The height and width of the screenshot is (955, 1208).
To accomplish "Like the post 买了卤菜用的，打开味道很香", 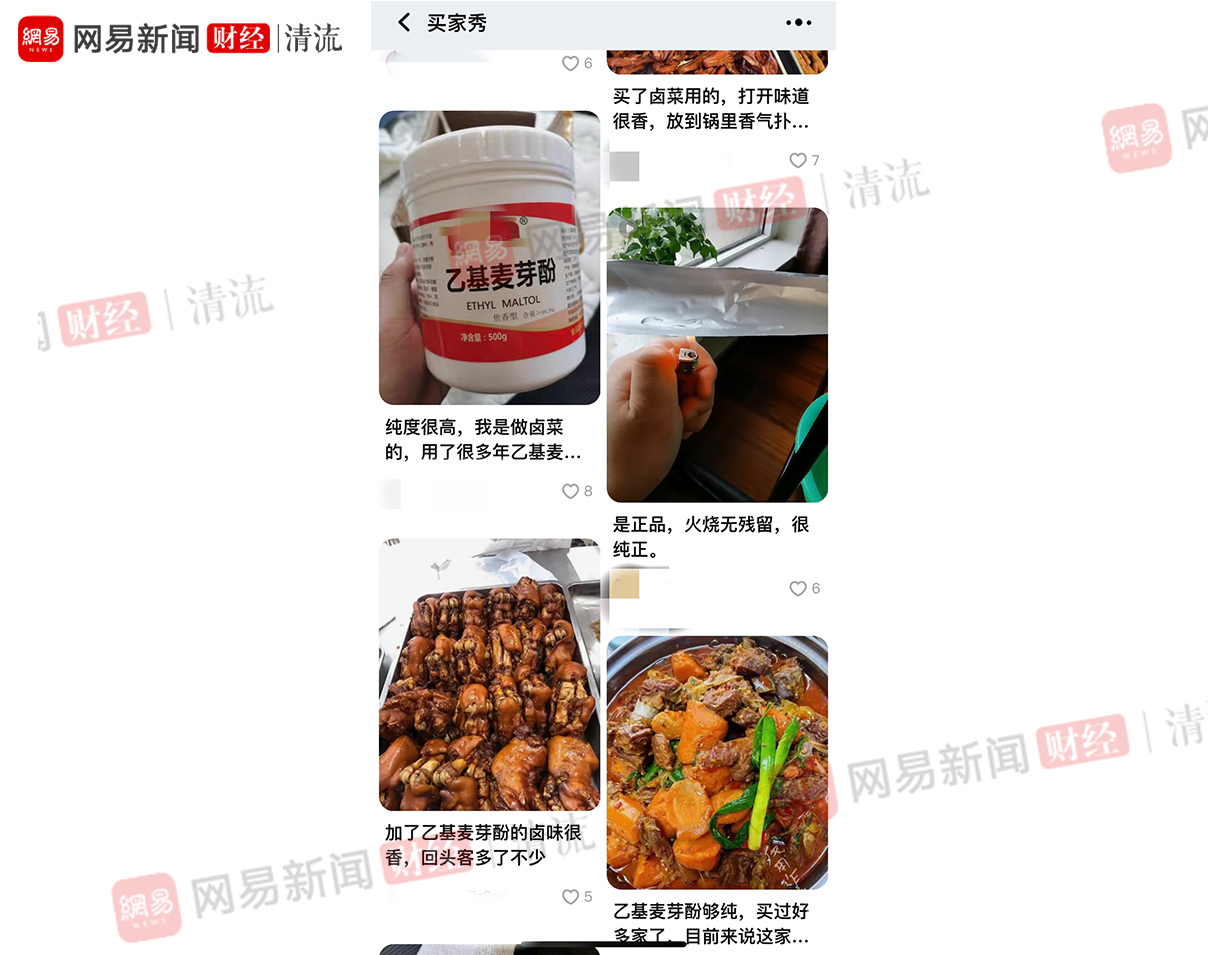I will pyautogui.click(x=797, y=160).
